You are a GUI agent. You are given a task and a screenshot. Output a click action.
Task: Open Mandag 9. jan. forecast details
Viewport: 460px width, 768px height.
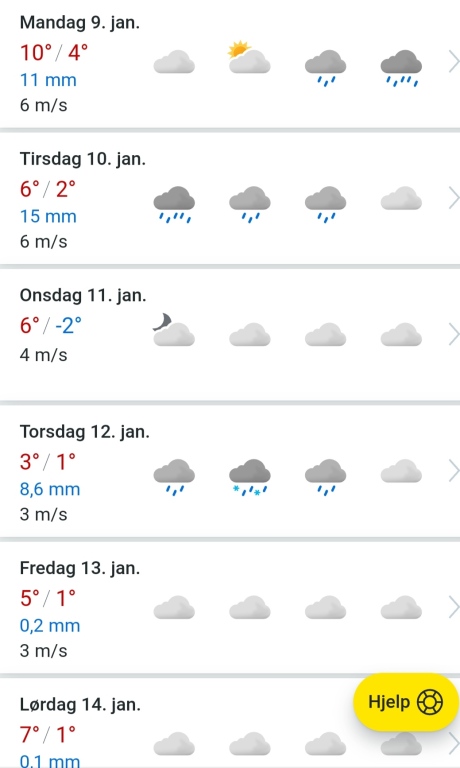tap(230, 64)
